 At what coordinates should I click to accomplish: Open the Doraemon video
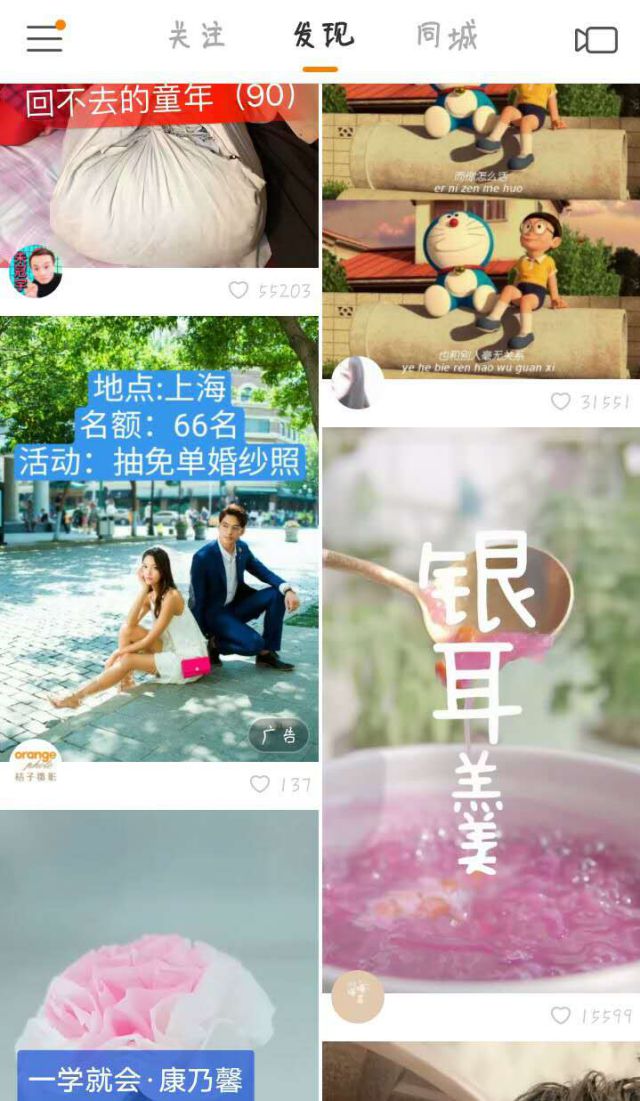481,230
